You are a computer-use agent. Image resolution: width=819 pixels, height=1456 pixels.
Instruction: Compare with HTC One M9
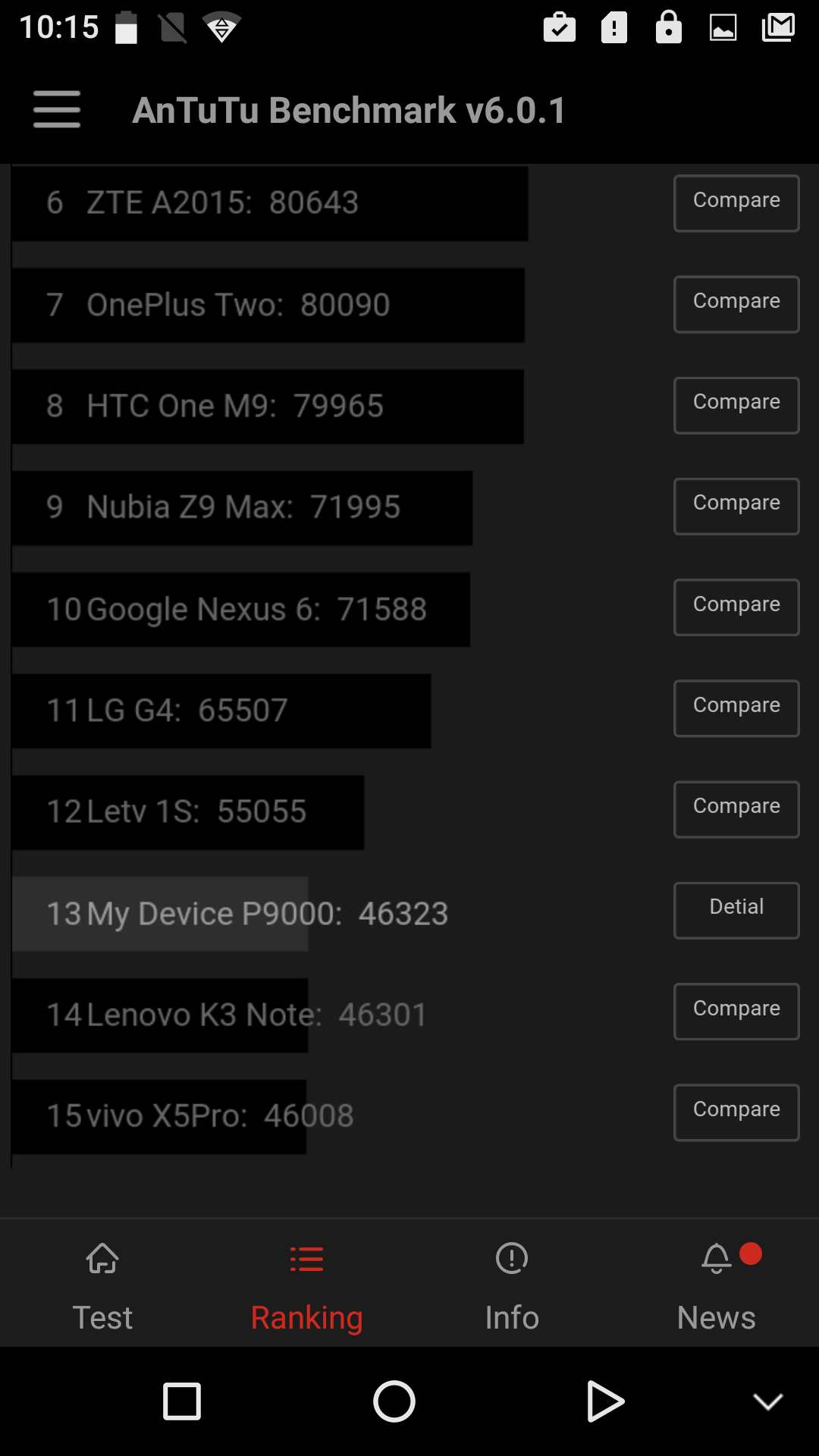click(736, 405)
